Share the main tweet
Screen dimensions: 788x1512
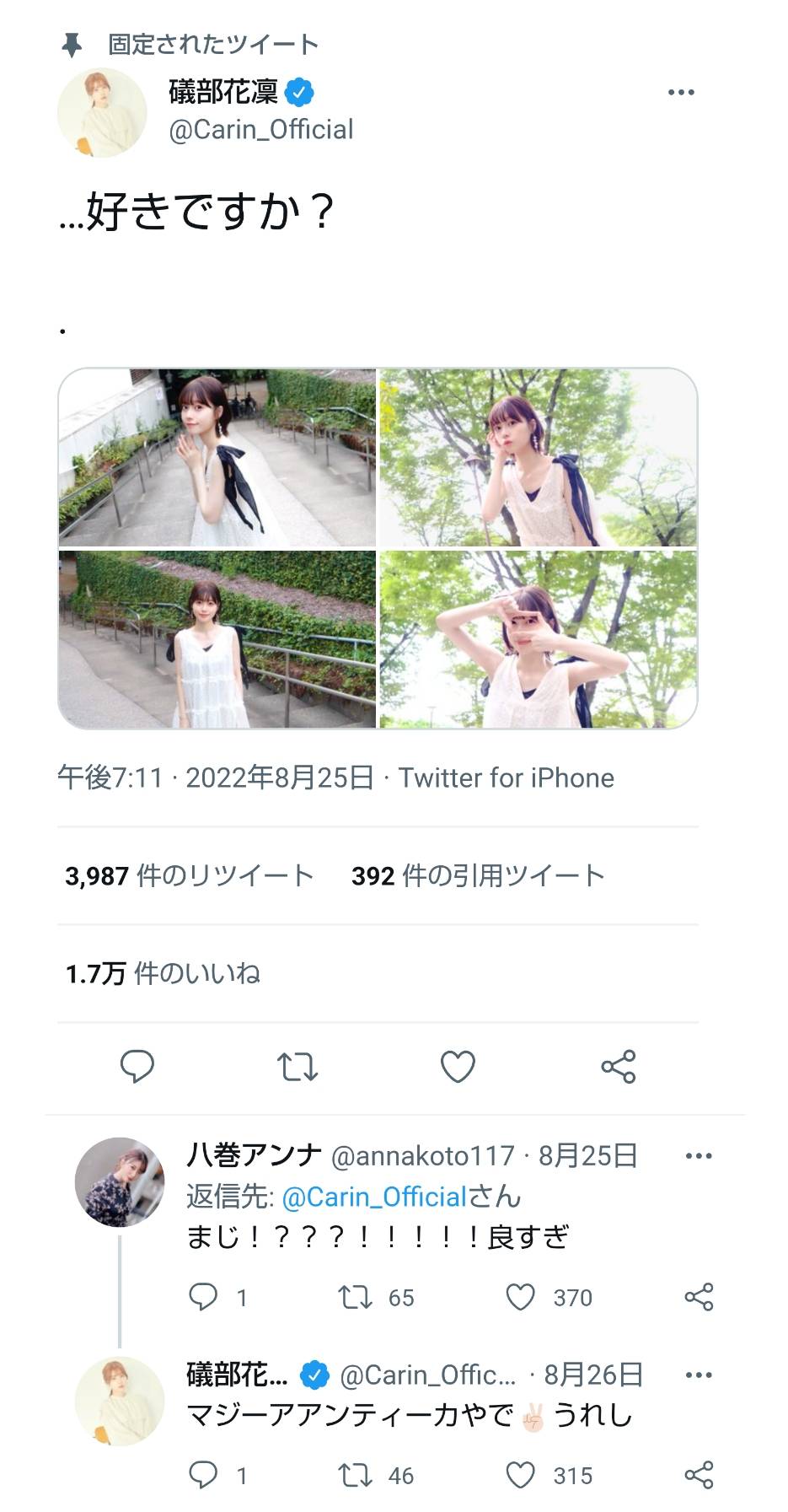(618, 1067)
